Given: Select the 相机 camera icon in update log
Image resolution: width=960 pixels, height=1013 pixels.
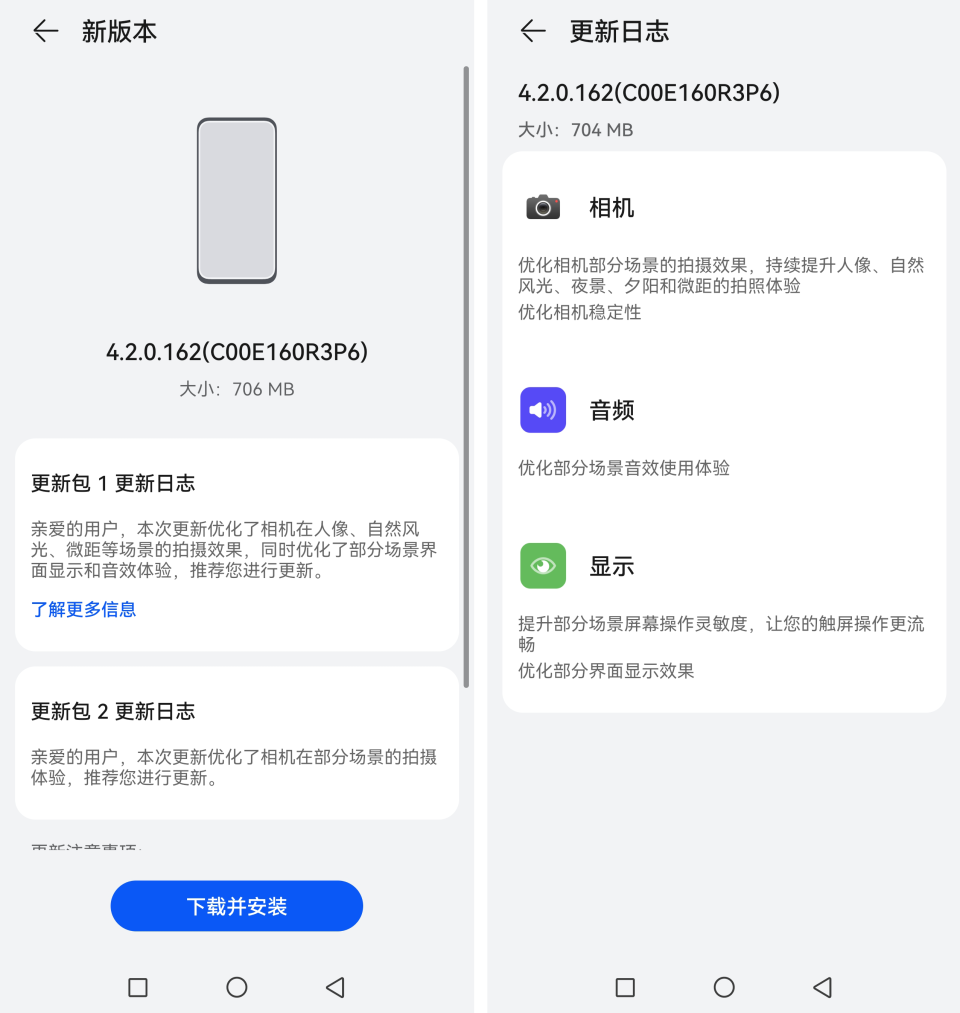Looking at the screenshot, I should (542, 207).
